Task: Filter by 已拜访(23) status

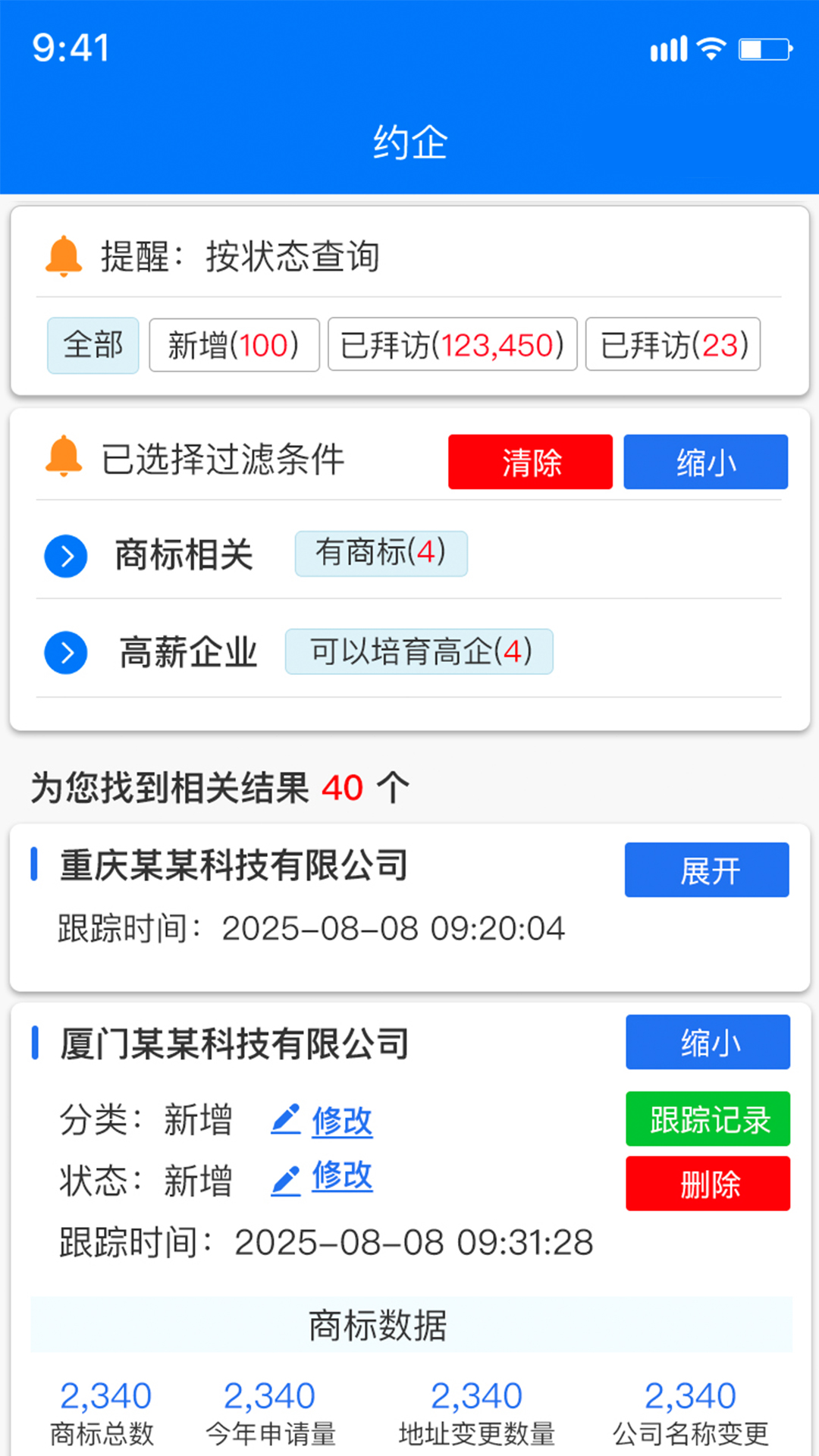Action: 673,345
